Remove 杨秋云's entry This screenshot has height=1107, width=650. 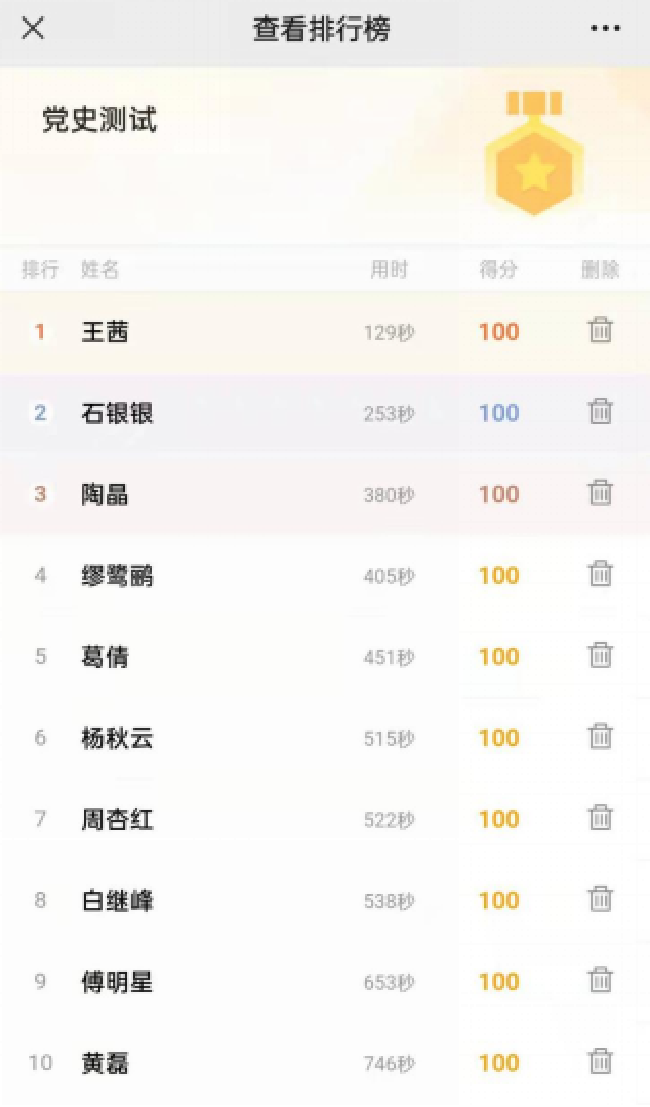point(600,736)
